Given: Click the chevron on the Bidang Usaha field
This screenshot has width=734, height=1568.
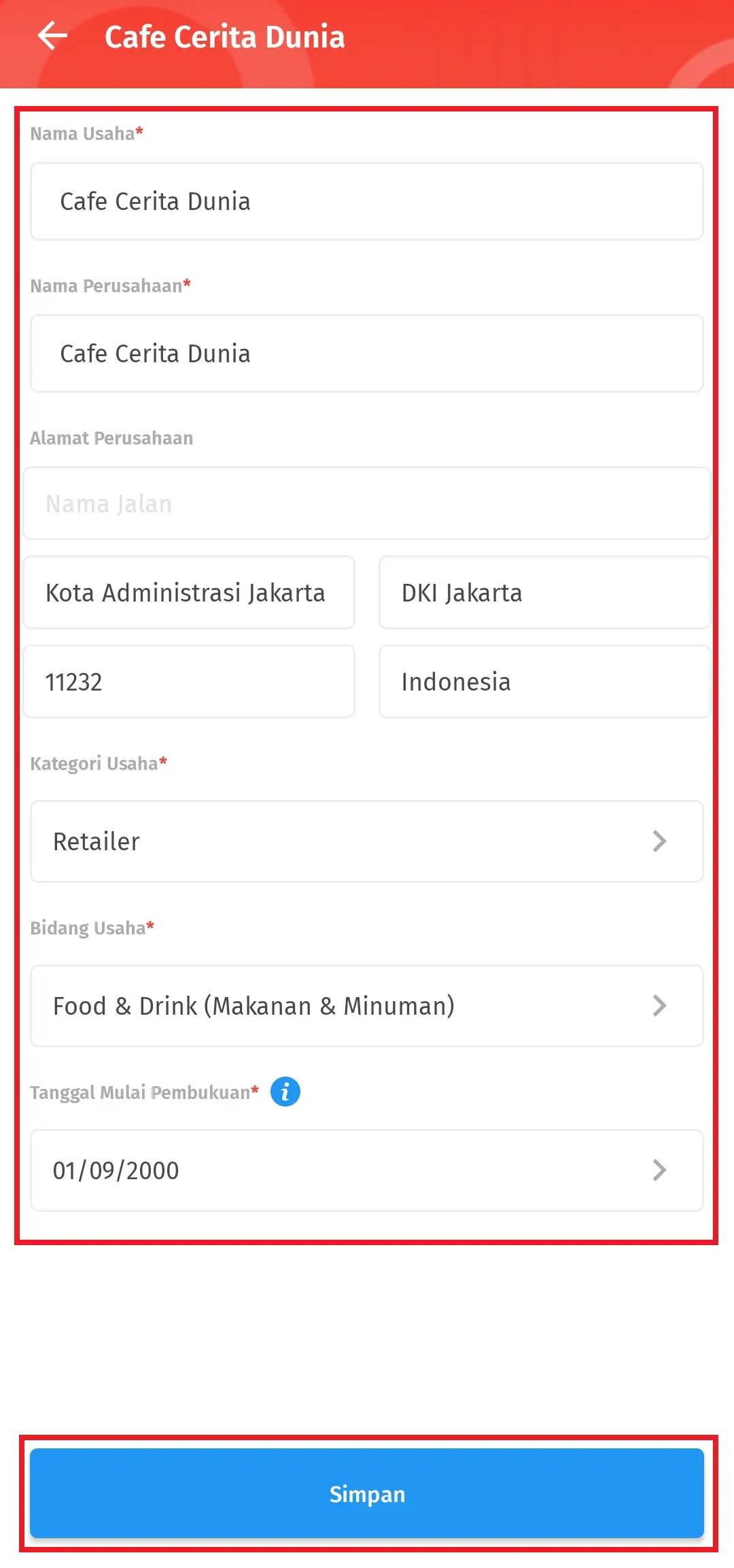Looking at the screenshot, I should (x=659, y=1006).
